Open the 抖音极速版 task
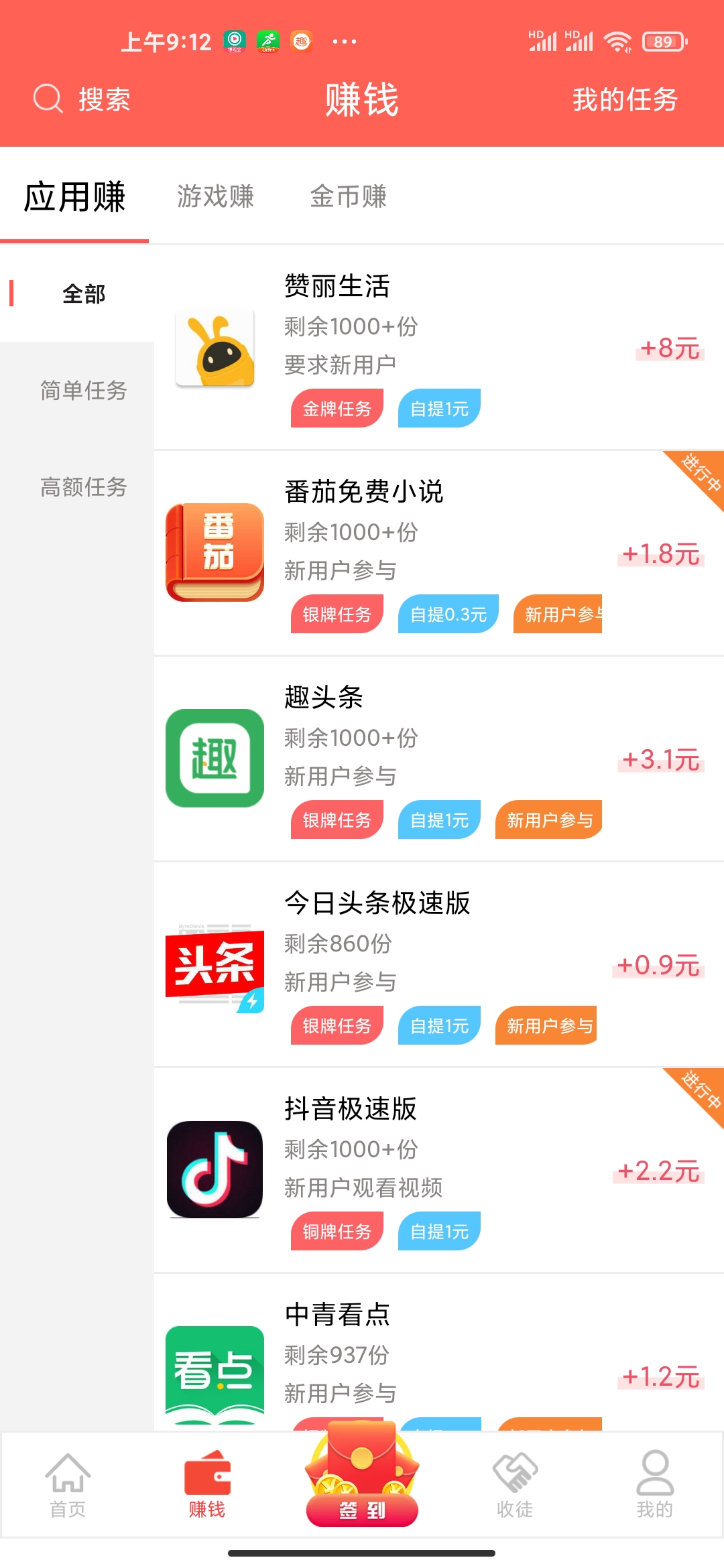 point(439,1171)
